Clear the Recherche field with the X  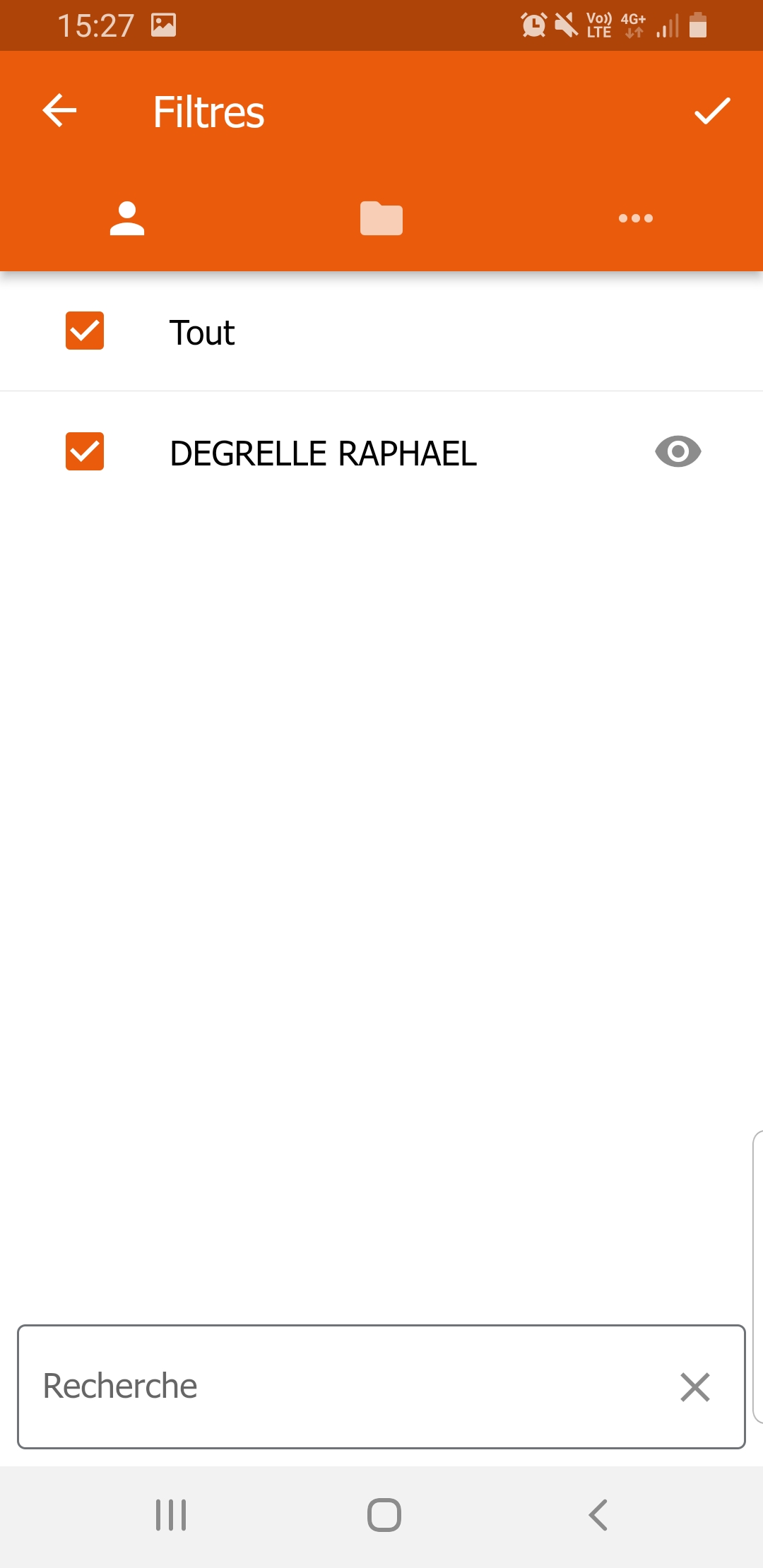tap(694, 1386)
